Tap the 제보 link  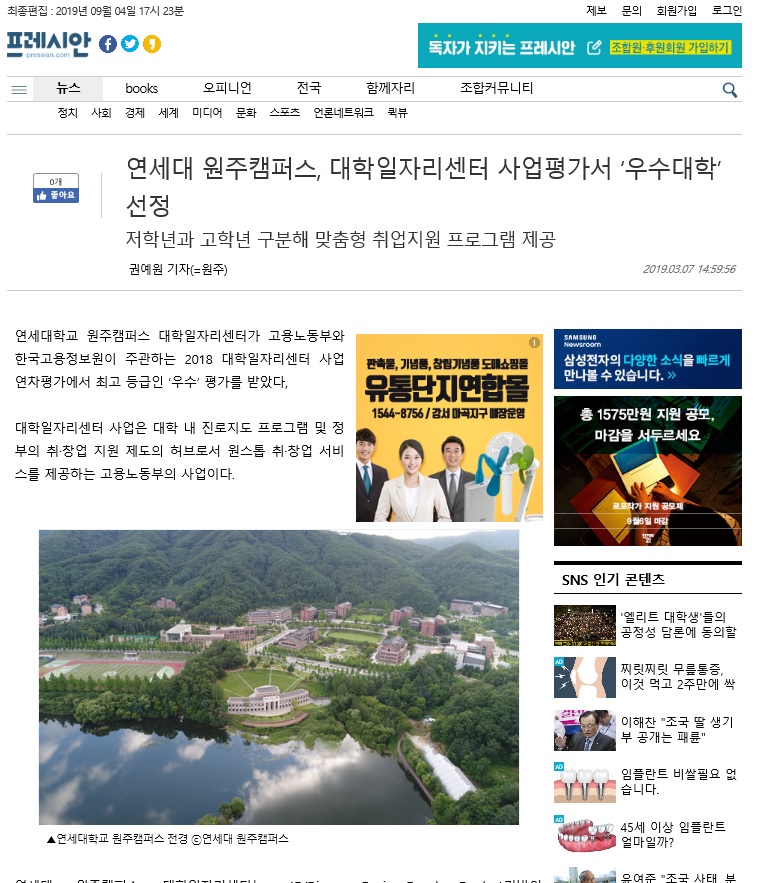pyautogui.click(x=596, y=11)
